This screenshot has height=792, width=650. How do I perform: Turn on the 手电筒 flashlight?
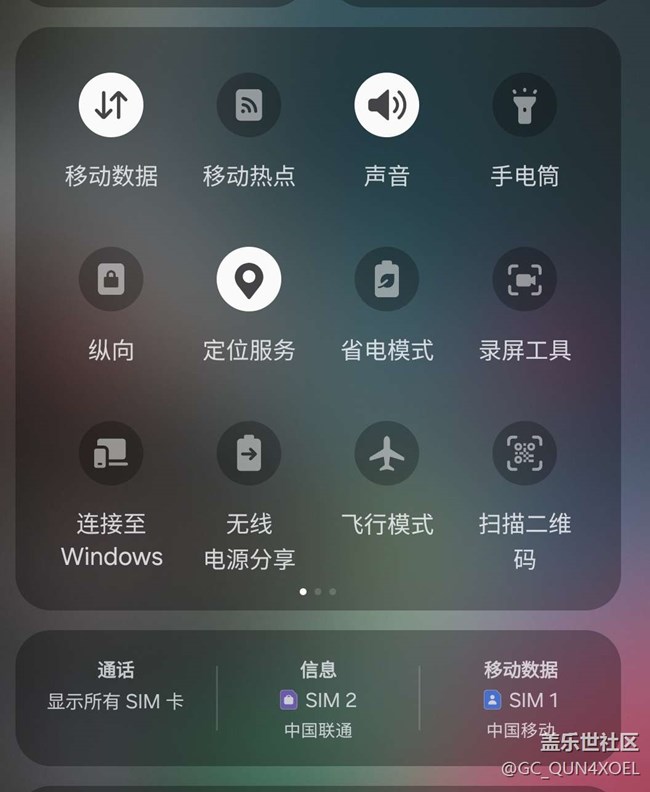pos(525,105)
